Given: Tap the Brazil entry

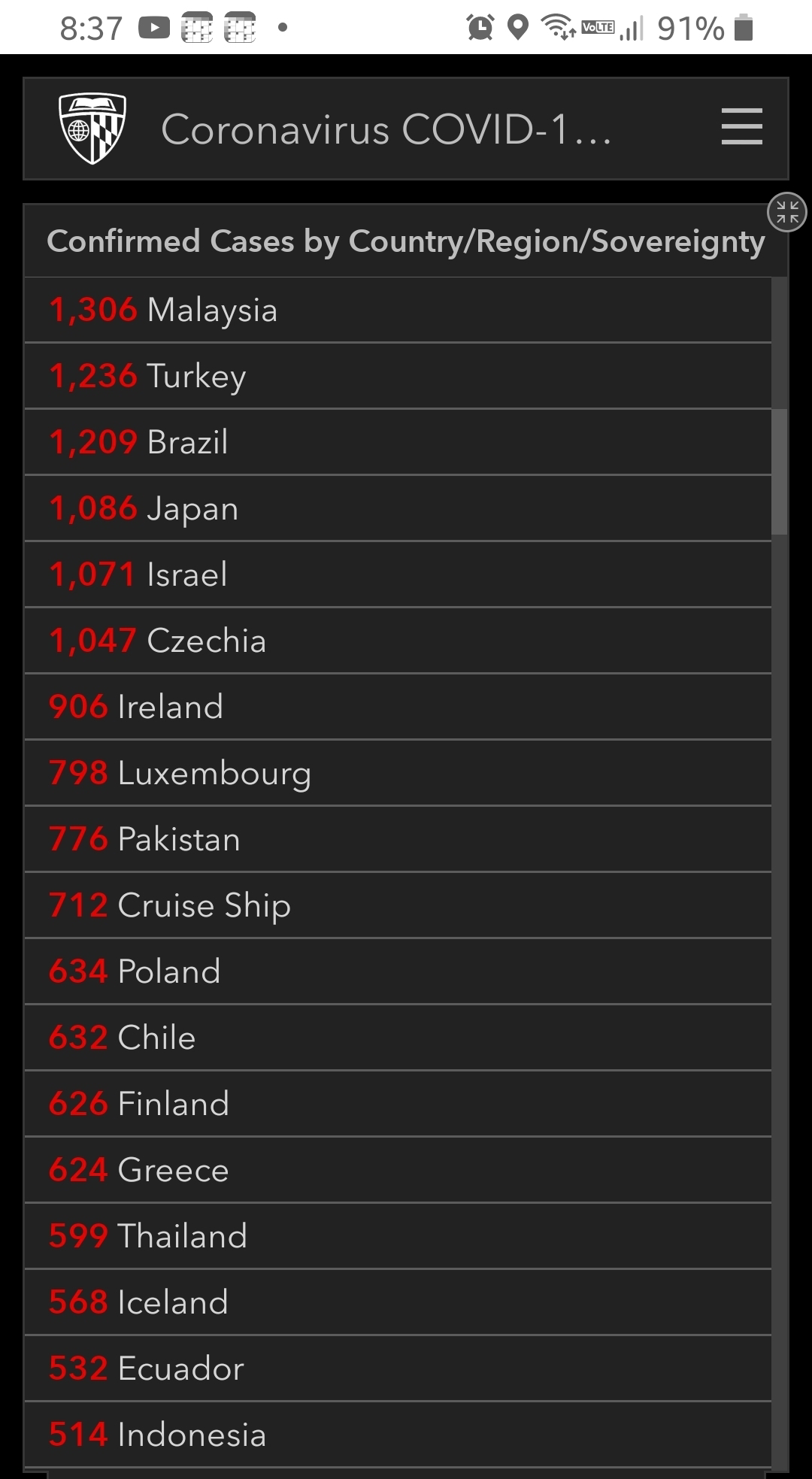Looking at the screenshot, I should coord(398,443).
